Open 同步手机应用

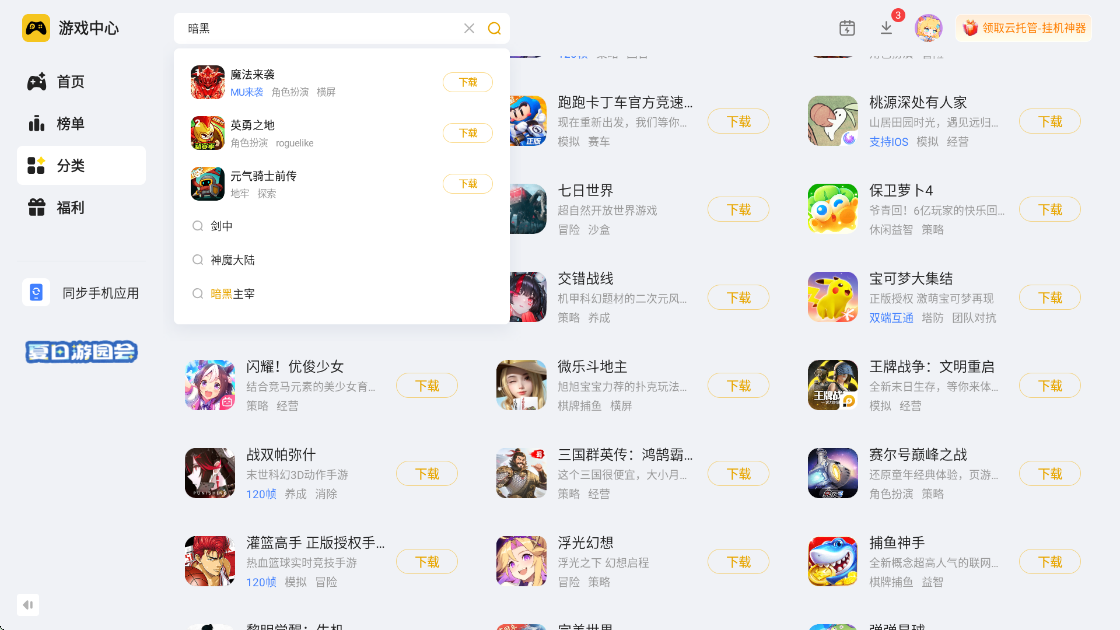click(x=100, y=293)
